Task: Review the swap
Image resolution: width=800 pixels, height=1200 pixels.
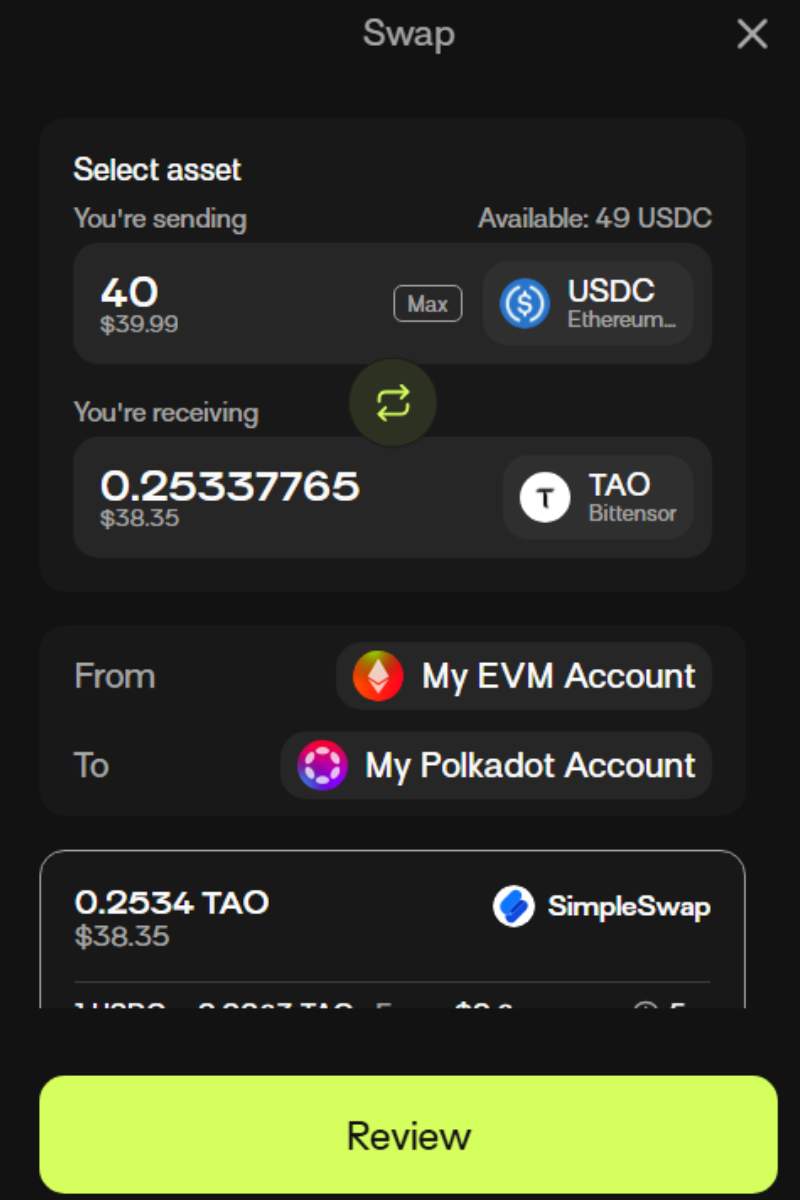Action: point(408,1135)
